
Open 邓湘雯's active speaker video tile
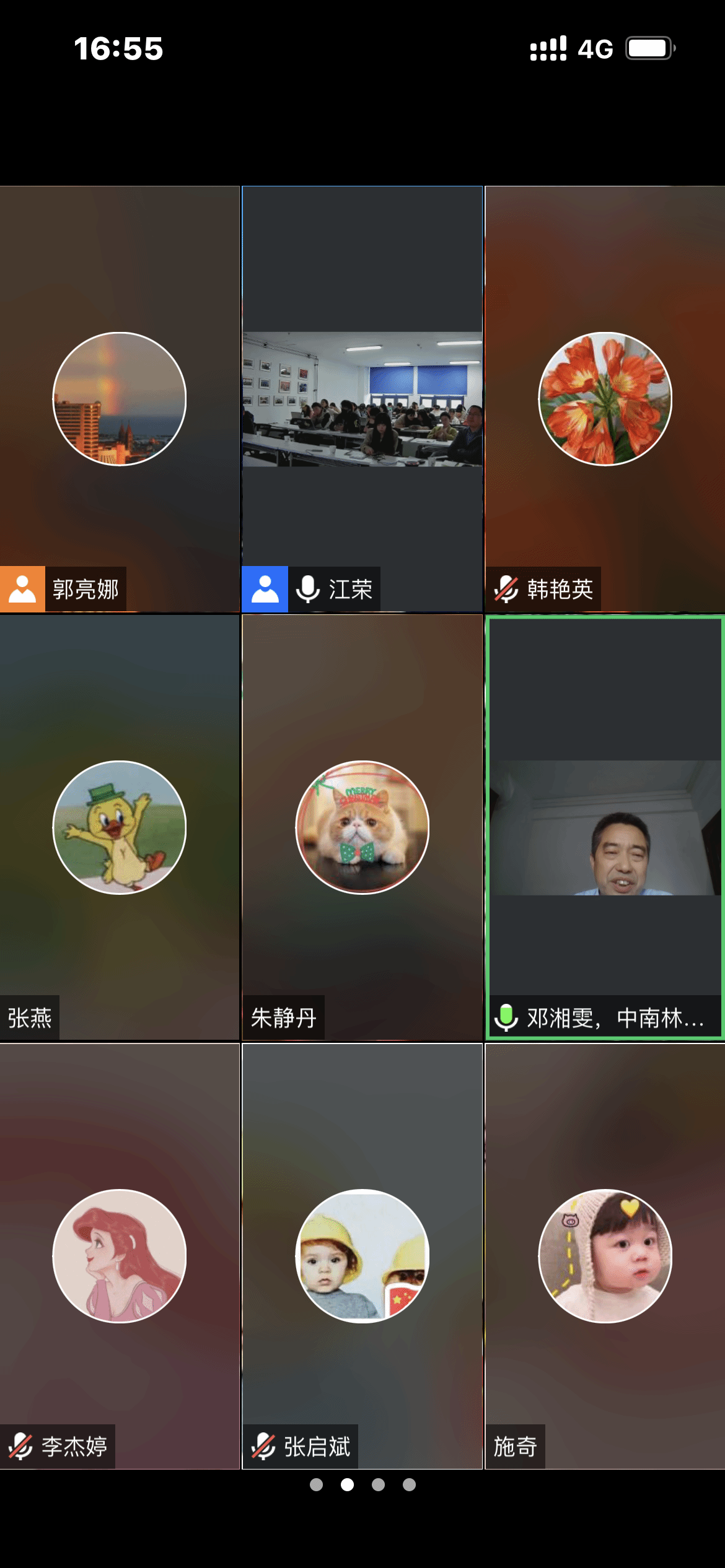click(x=605, y=827)
